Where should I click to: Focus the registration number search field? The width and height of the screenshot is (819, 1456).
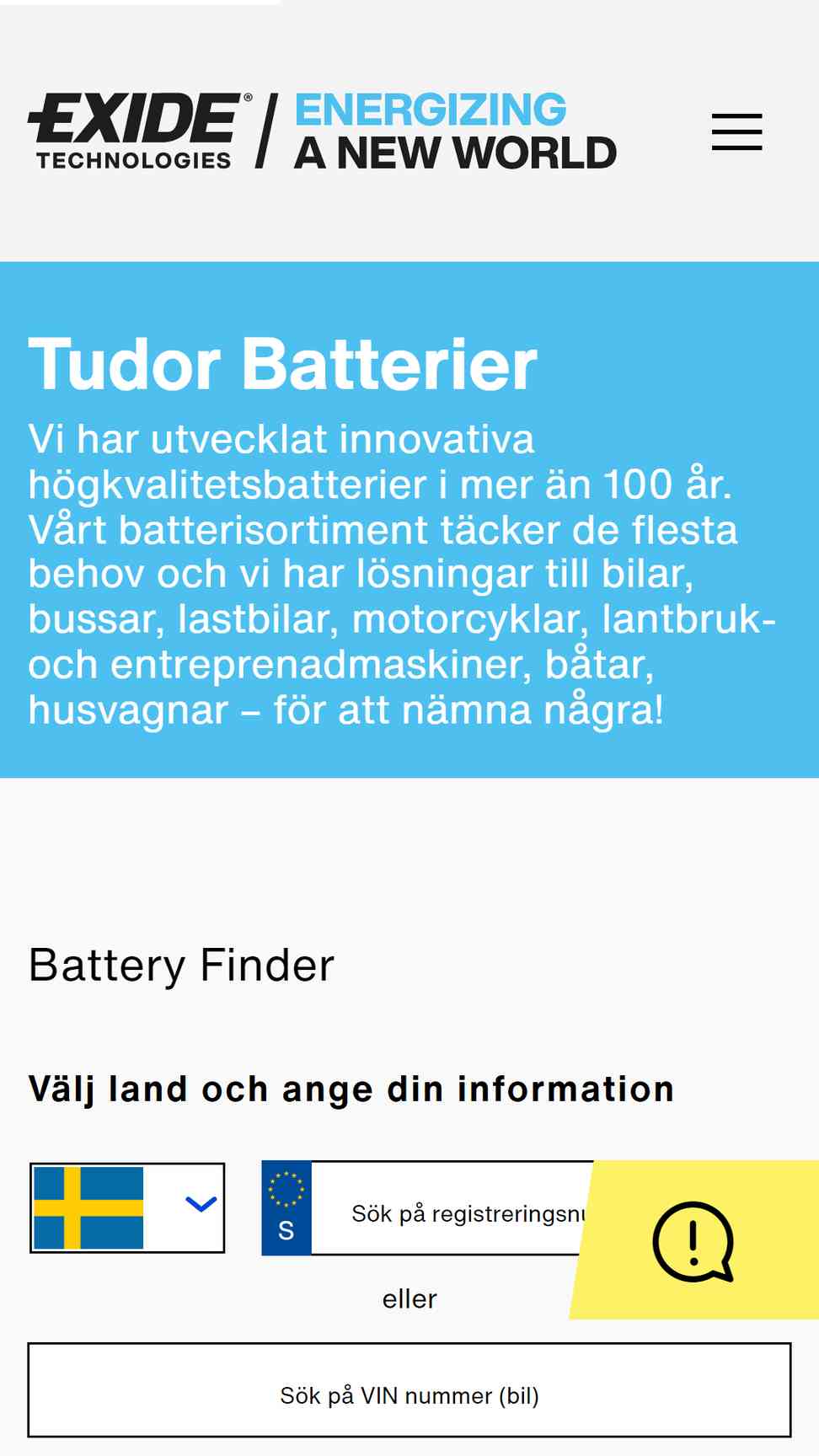(x=452, y=1208)
